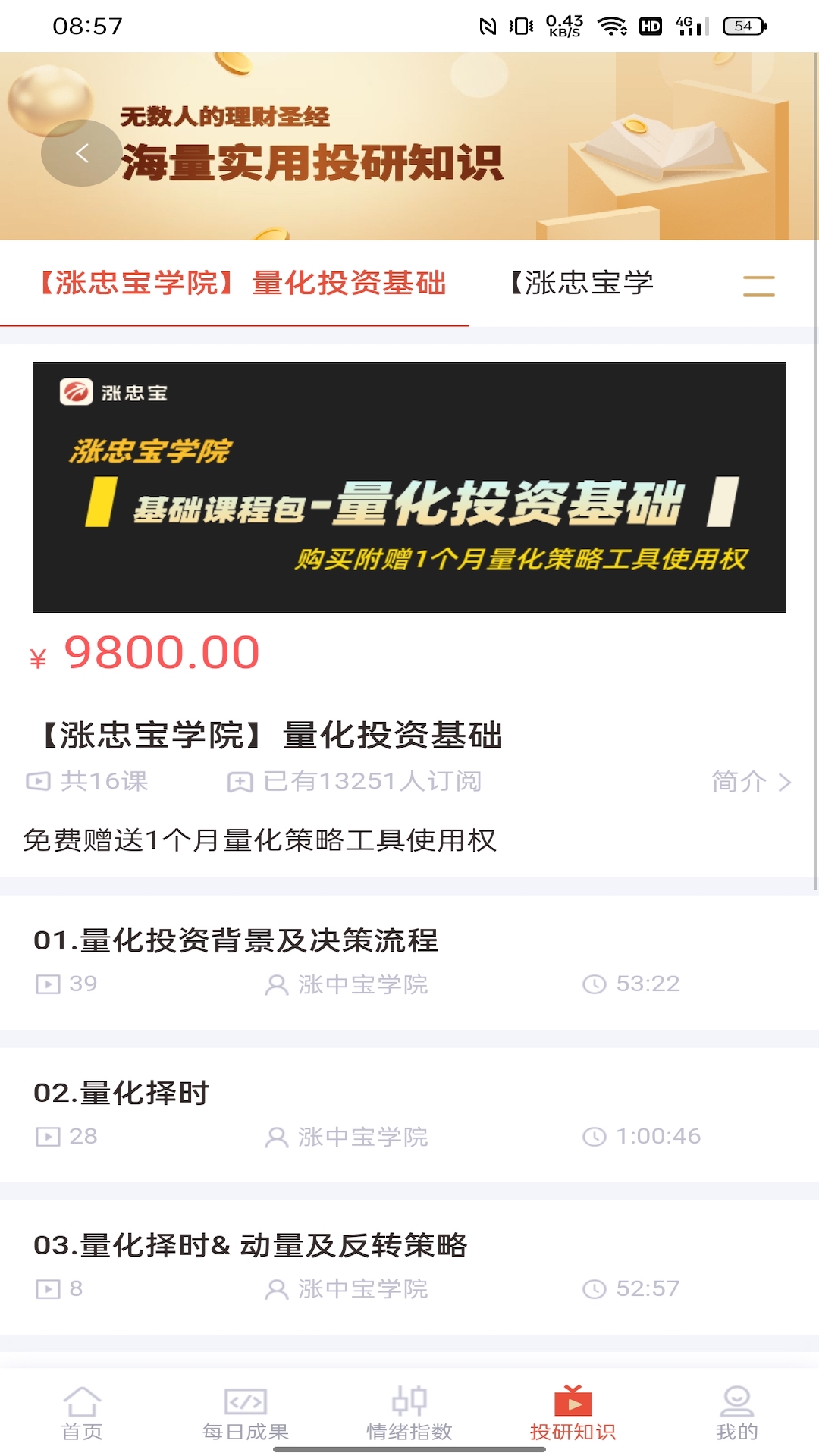The image size is (819, 1456).
Task: View the course 简介 details
Action: (x=751, y=781)
